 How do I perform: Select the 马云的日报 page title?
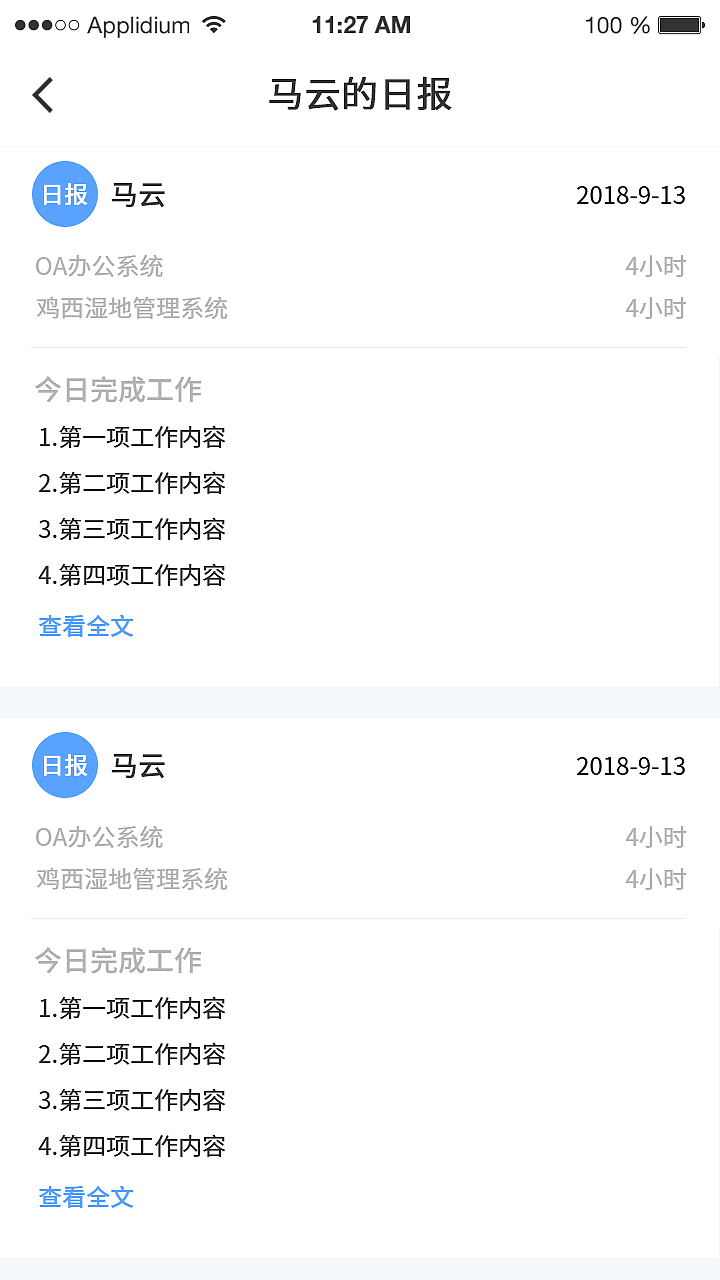point(361,95)
